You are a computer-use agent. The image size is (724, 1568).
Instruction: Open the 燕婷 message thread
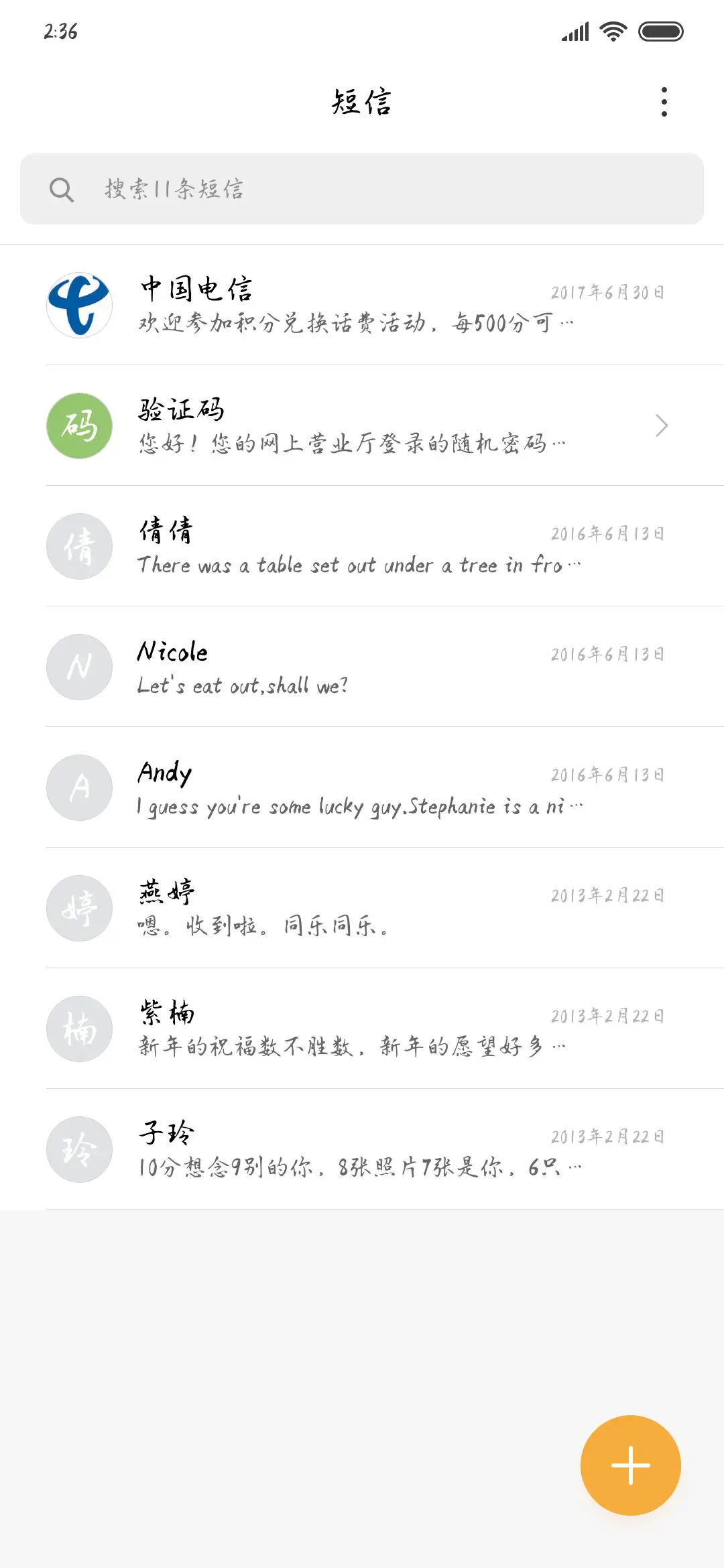(362, 908)
